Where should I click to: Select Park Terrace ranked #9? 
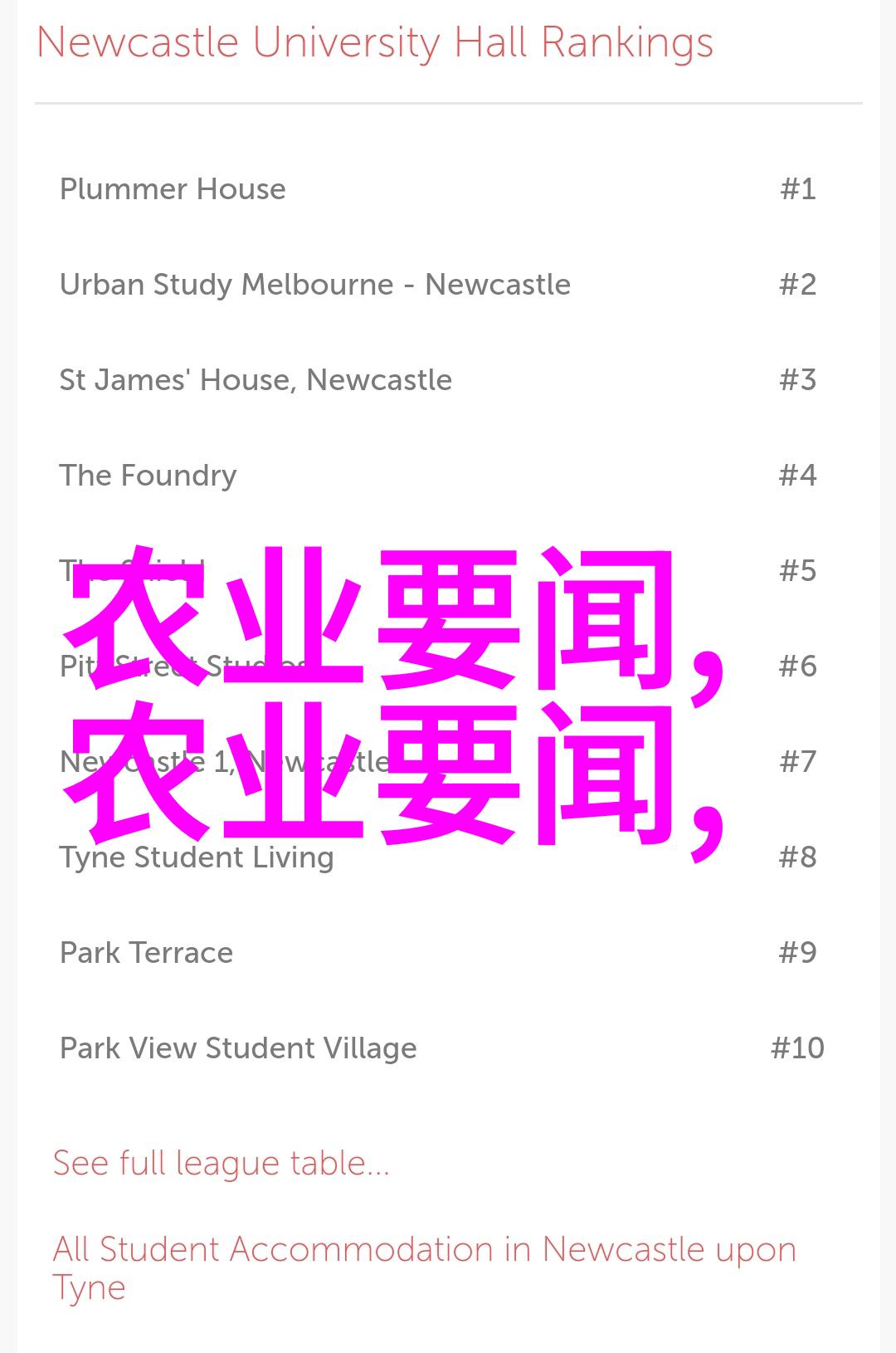pos(146,953)
